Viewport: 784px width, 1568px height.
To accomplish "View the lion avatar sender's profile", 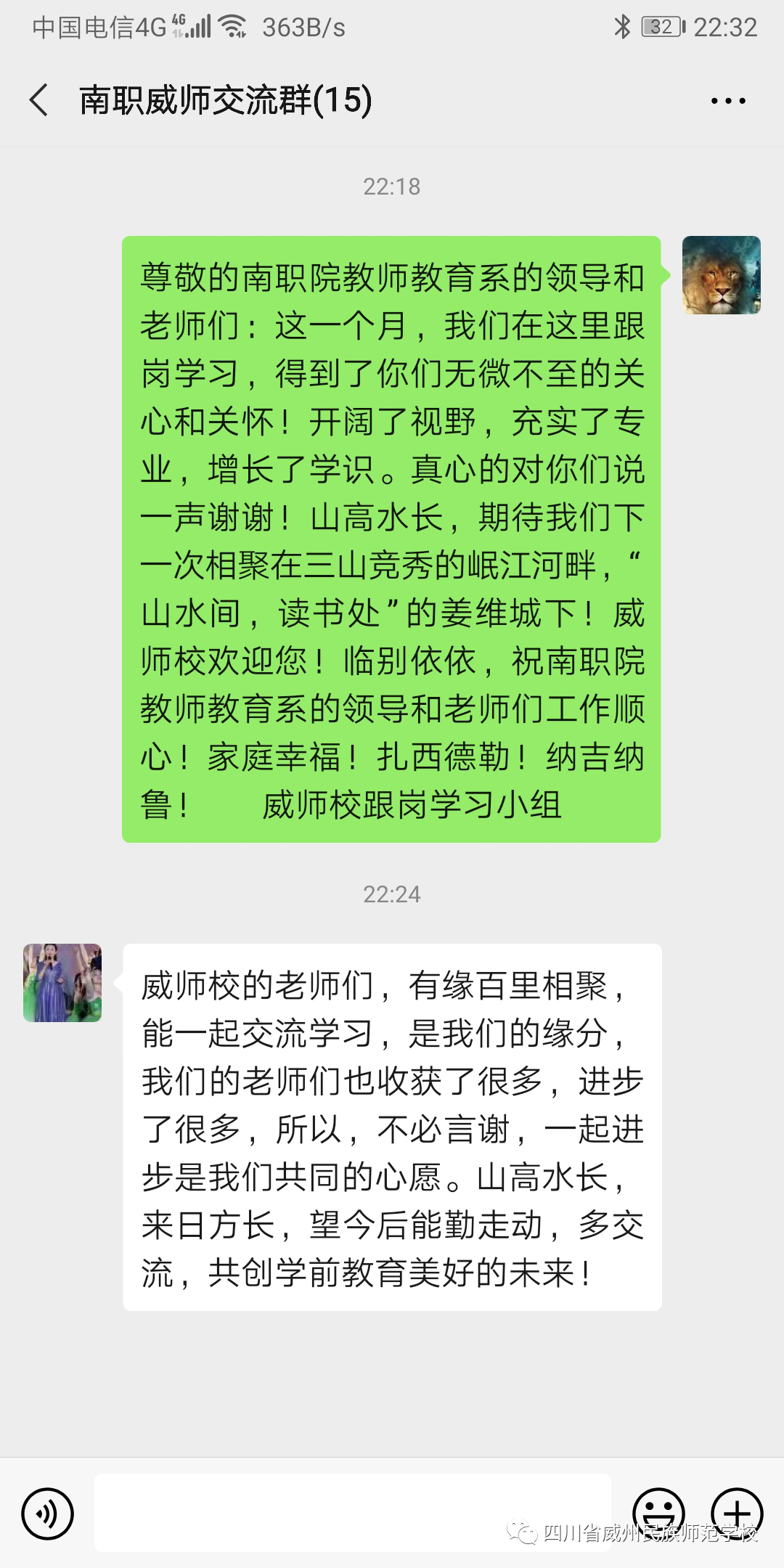I will [x=721, y=275].
